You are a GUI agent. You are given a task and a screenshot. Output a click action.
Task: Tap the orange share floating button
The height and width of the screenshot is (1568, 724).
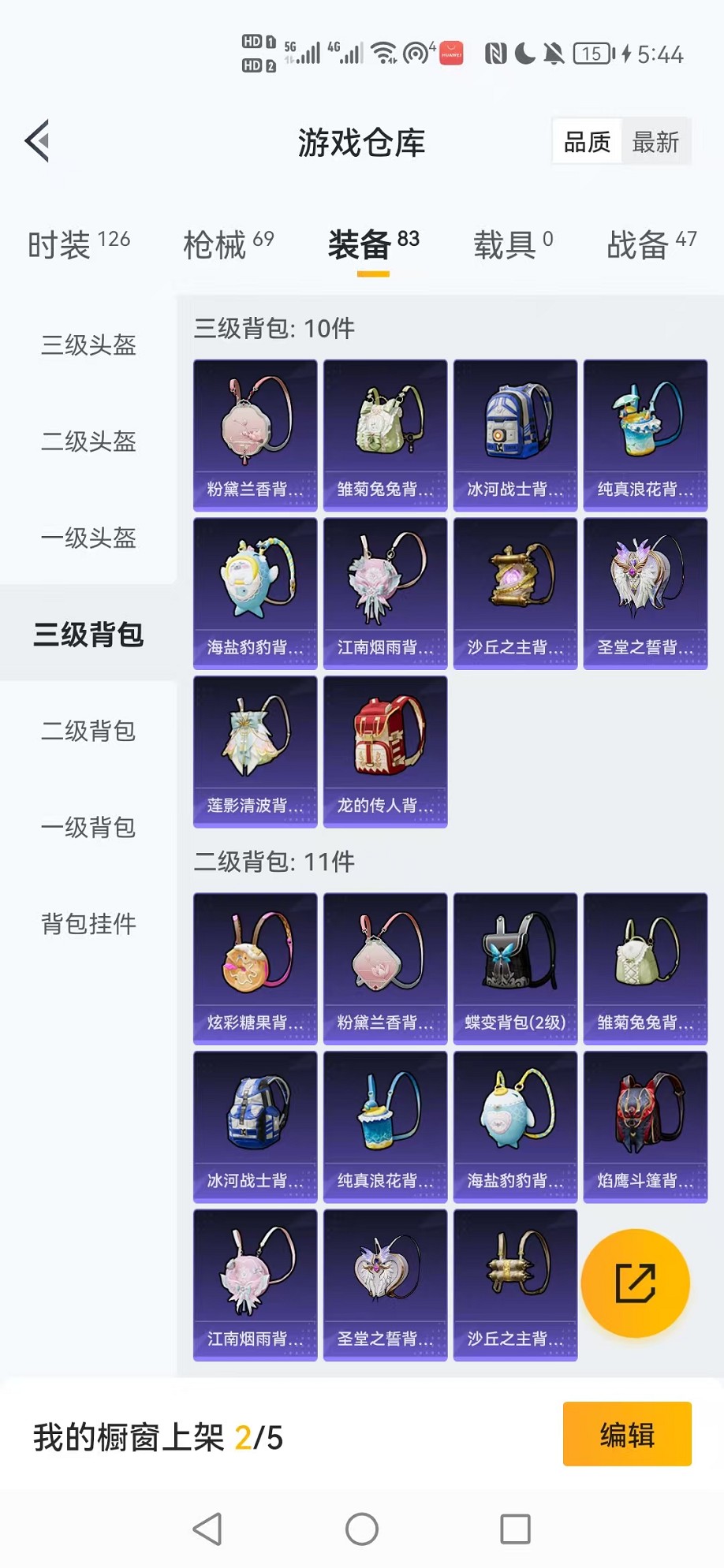pyautogui.click(x=635, y=1283)
